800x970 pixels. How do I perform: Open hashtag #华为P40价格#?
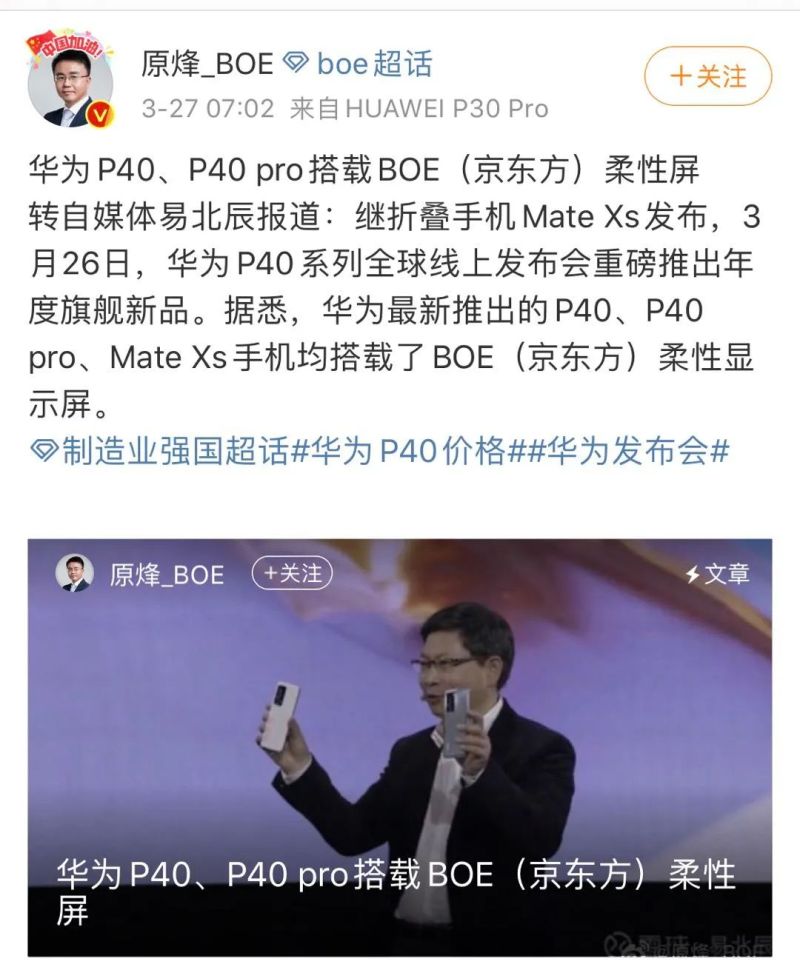coord(410,451)
